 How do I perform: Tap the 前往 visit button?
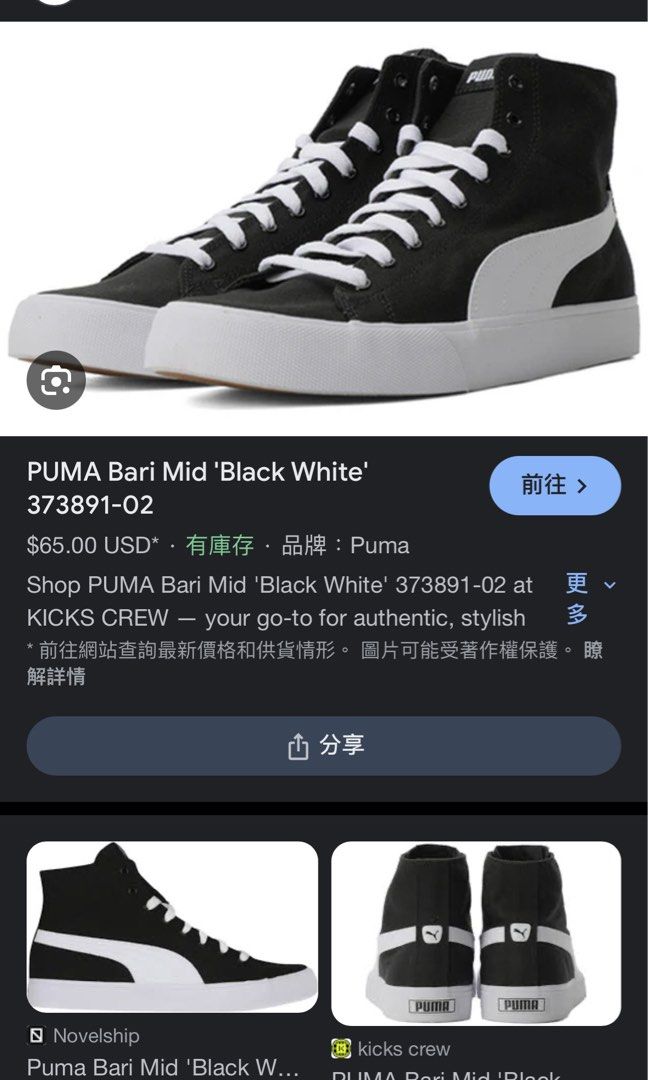point(555,486)
